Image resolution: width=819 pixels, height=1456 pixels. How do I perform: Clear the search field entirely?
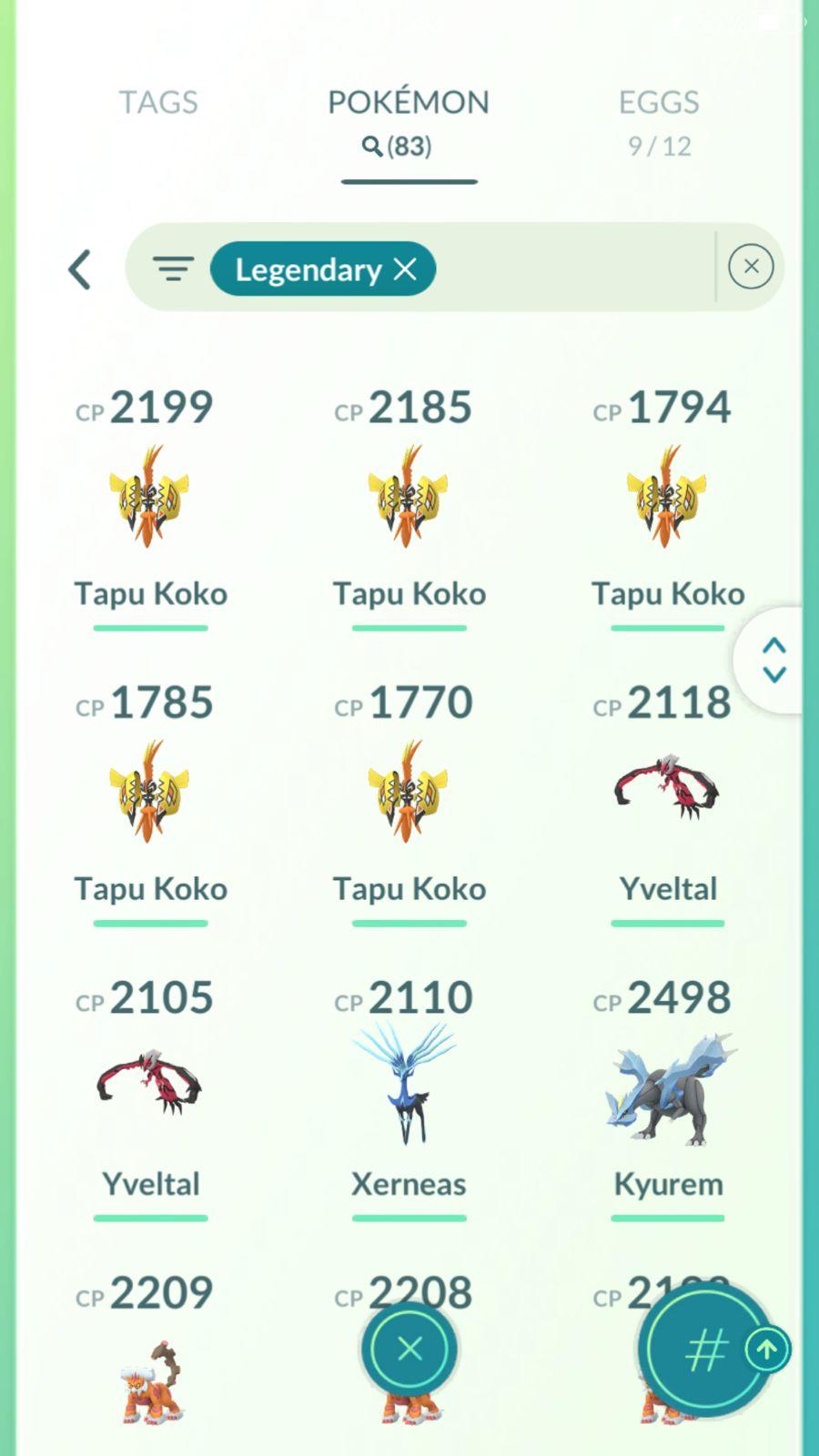pyautogui.click(x=751, y=267)
